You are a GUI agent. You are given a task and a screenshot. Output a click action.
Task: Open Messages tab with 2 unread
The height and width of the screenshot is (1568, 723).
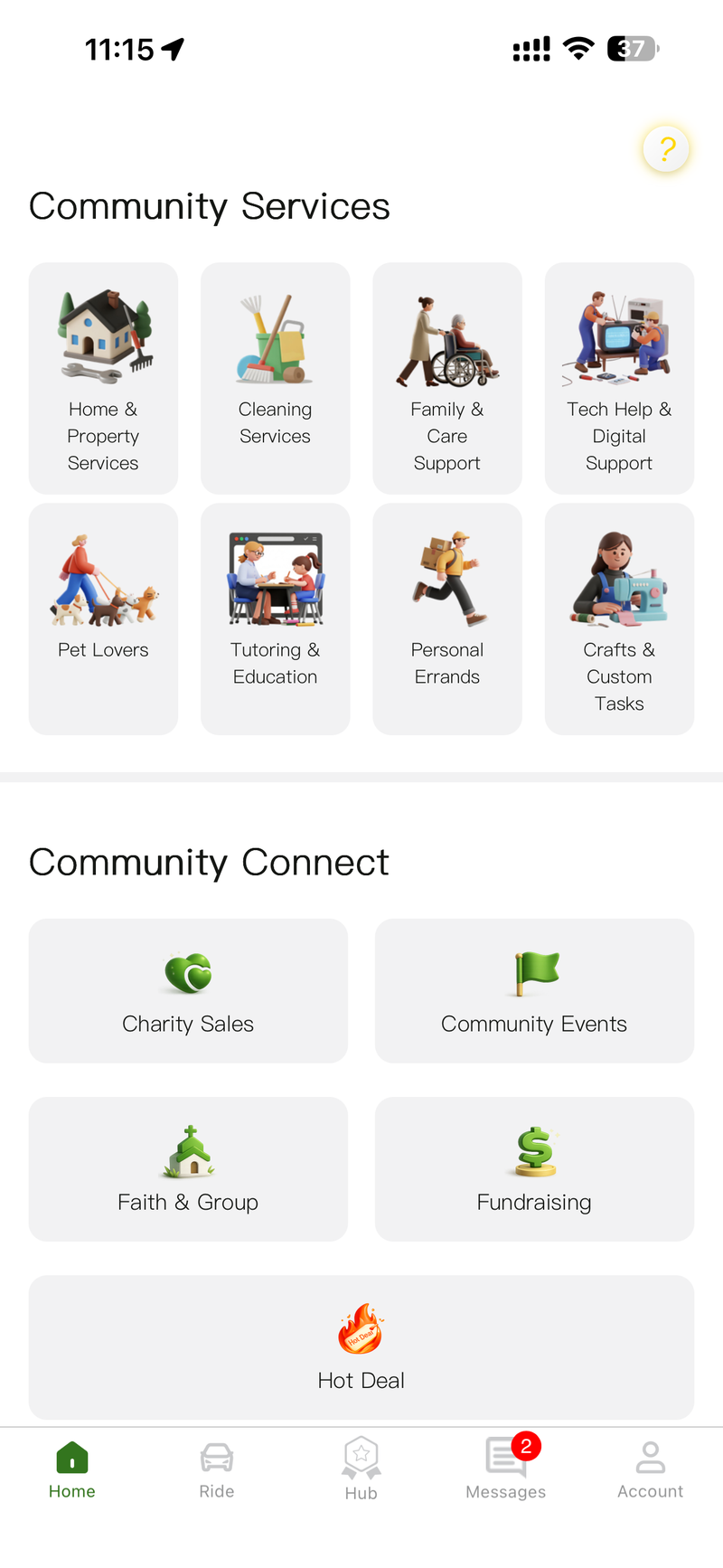coord(506,1470)
